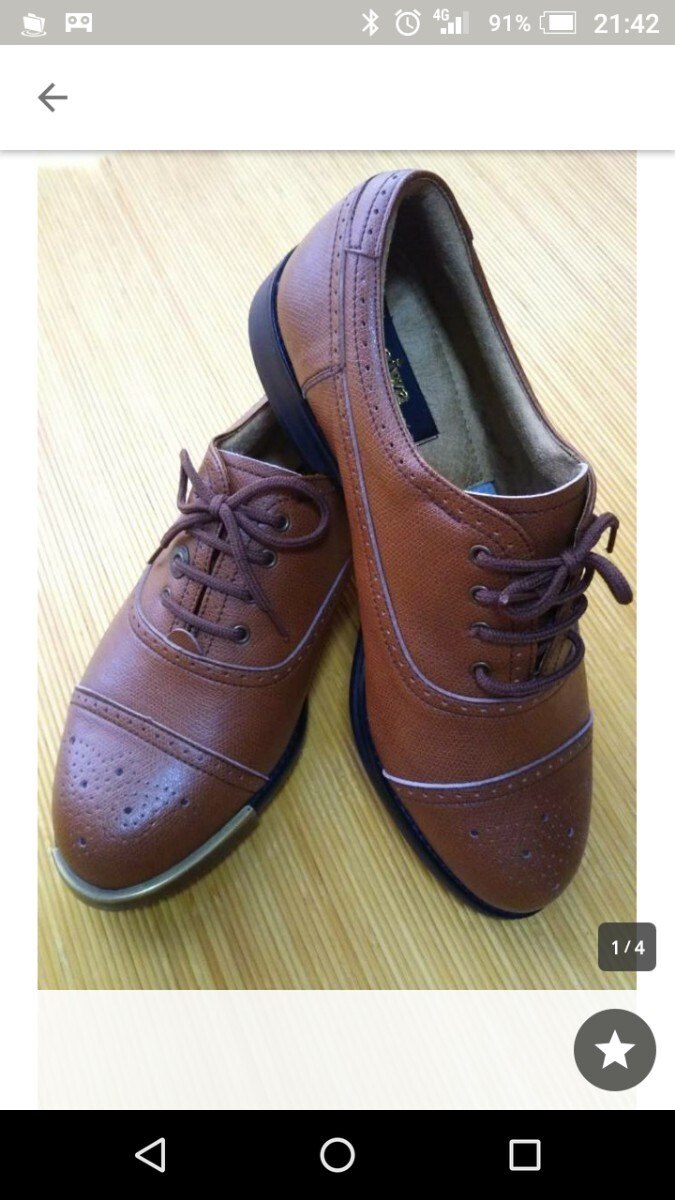The height and width of the screenshot is (1200, 675).
Task: Tap the system back button
Action: (150, 1155)
